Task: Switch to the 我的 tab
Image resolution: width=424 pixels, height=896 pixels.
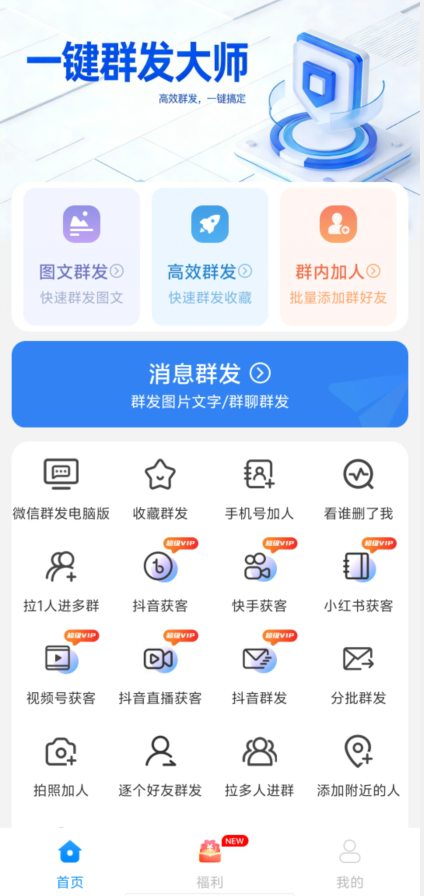Action: 350,863
